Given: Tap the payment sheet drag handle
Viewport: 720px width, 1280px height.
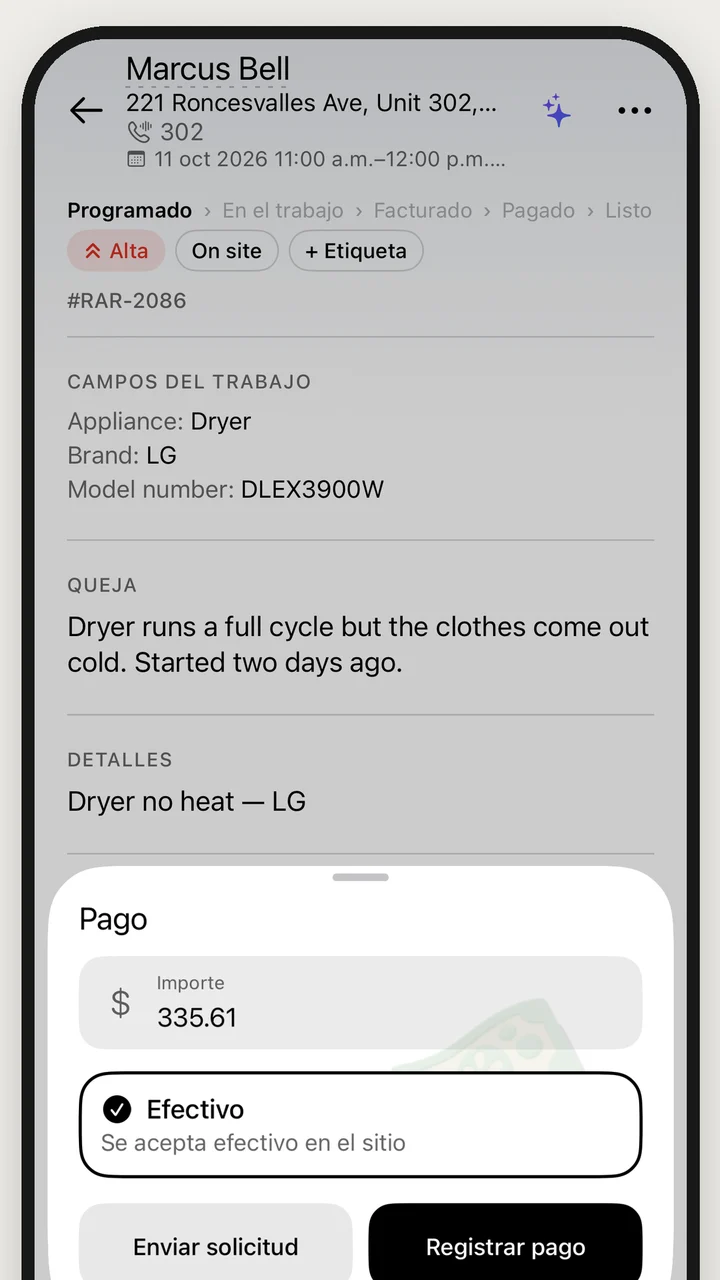Looking at the screenshot, I should pos(360,877).
